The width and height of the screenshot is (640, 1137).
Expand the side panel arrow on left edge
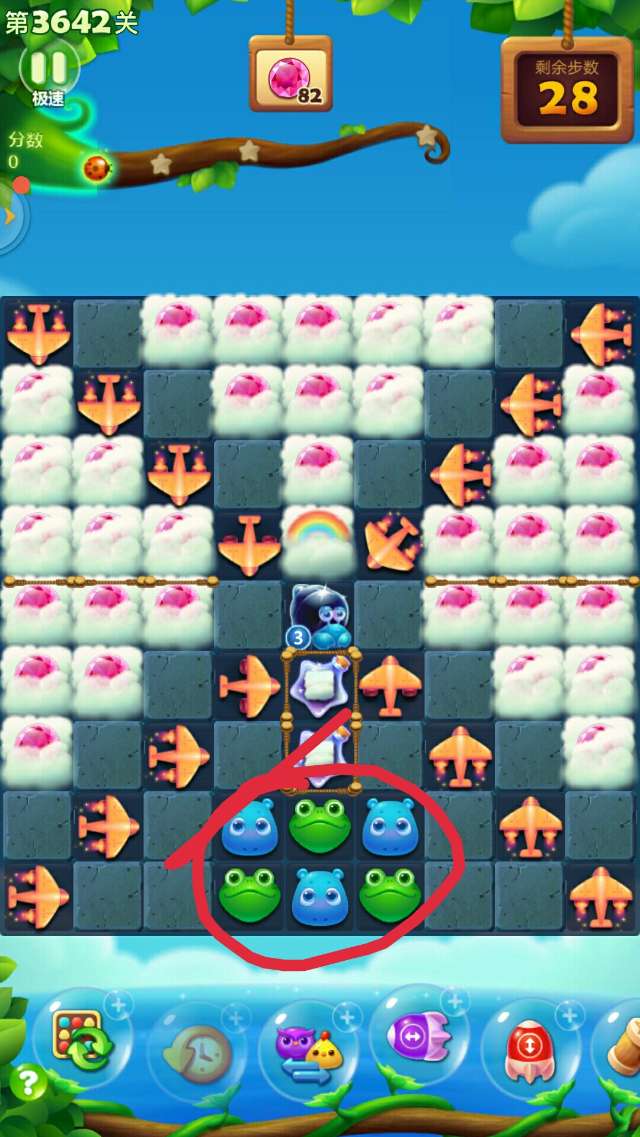point(9,215)
